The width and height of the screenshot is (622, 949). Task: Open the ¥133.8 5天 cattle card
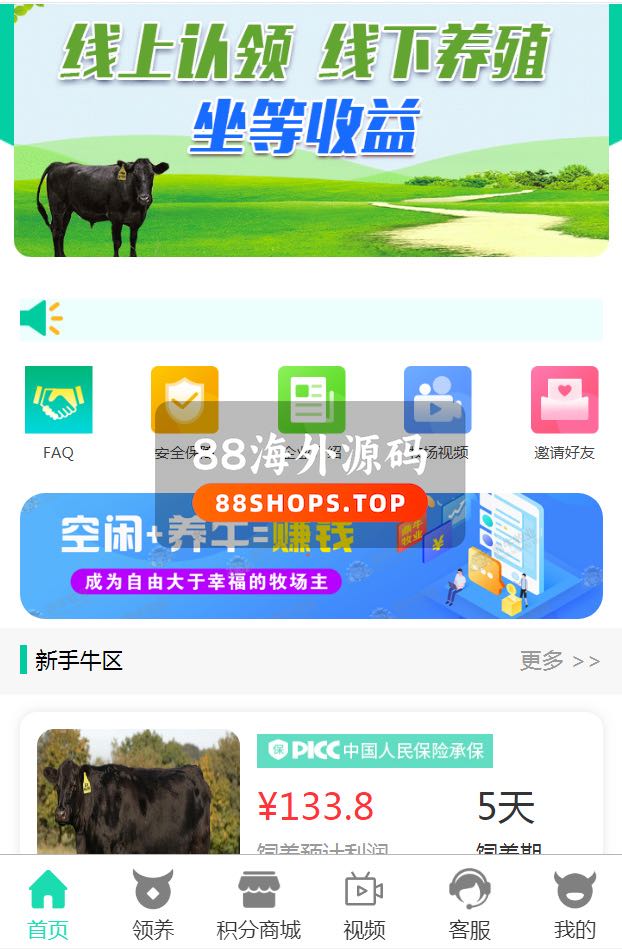point(311,790)
